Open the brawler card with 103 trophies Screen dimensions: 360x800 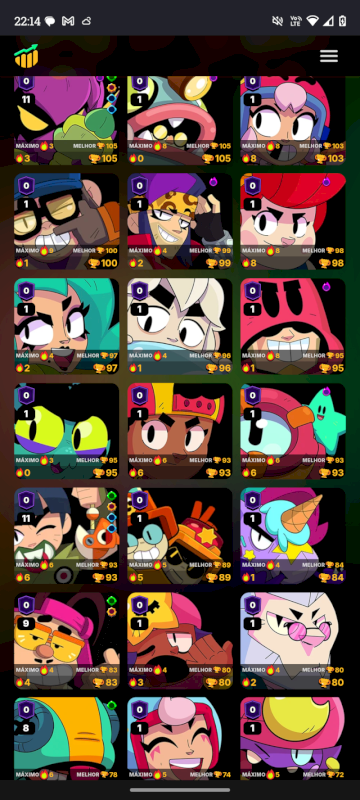point(293,120)
